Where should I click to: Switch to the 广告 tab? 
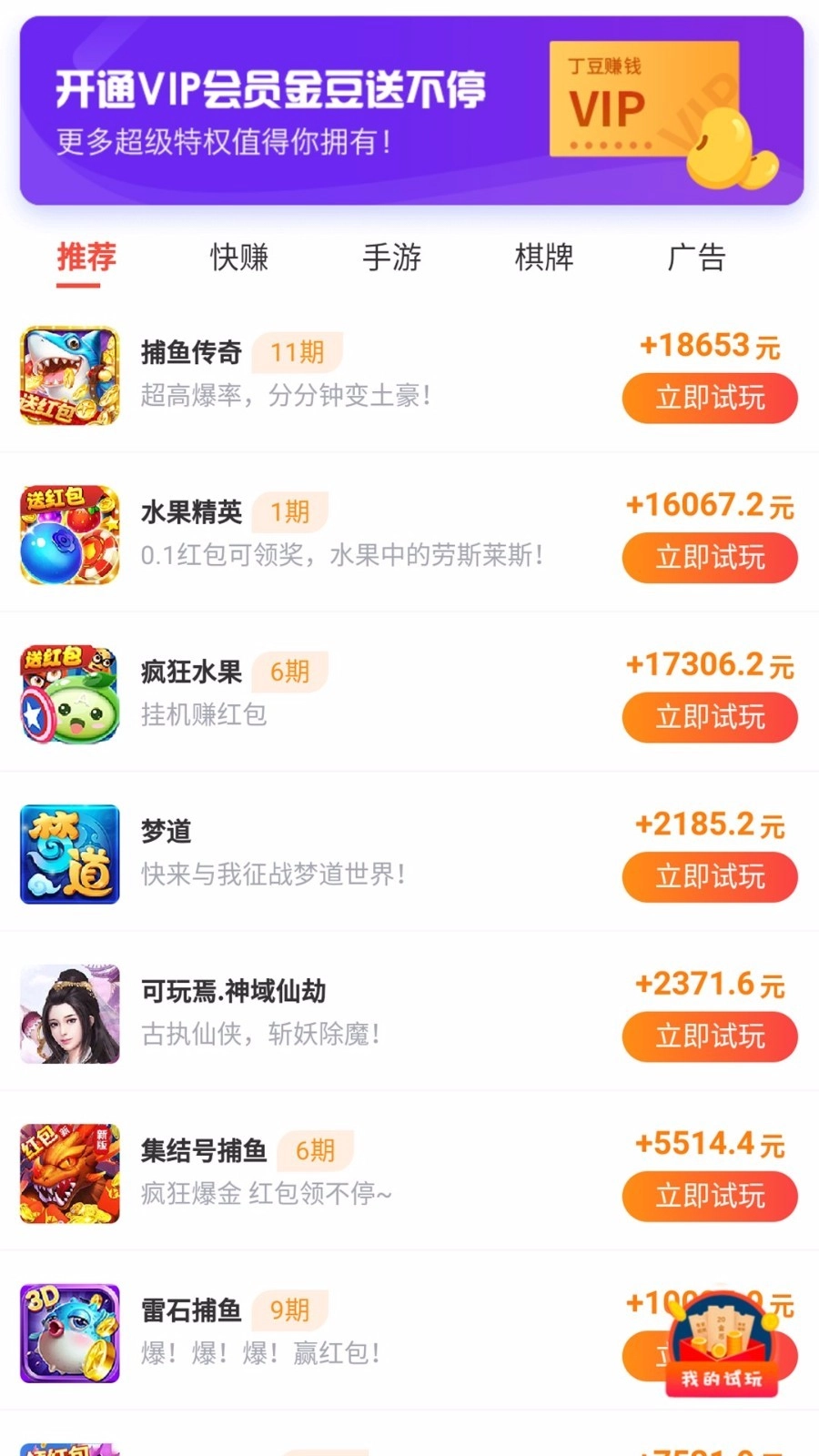[x=696, y=258]
